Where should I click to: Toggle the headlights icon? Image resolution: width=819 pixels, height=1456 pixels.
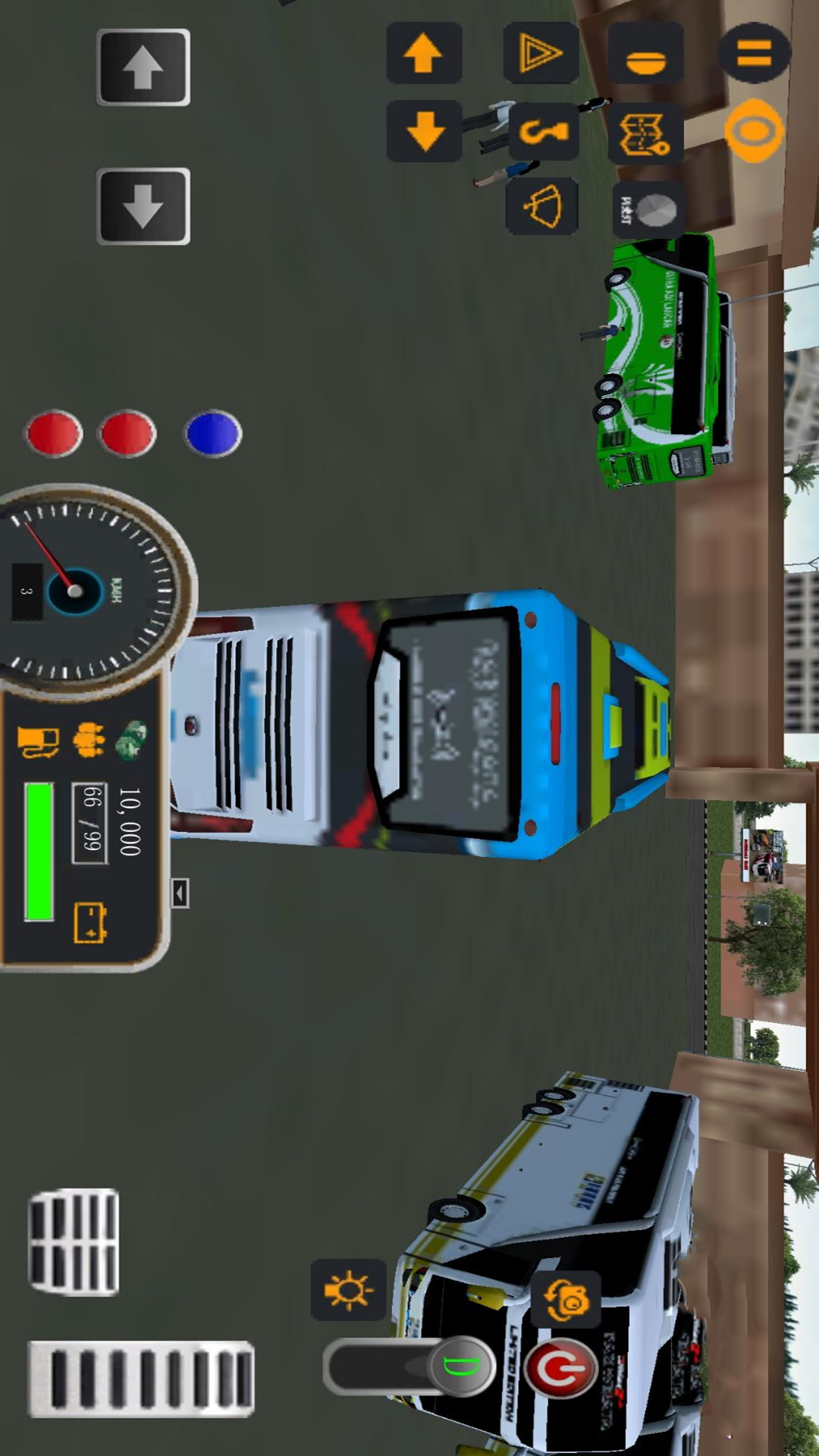348,1290
